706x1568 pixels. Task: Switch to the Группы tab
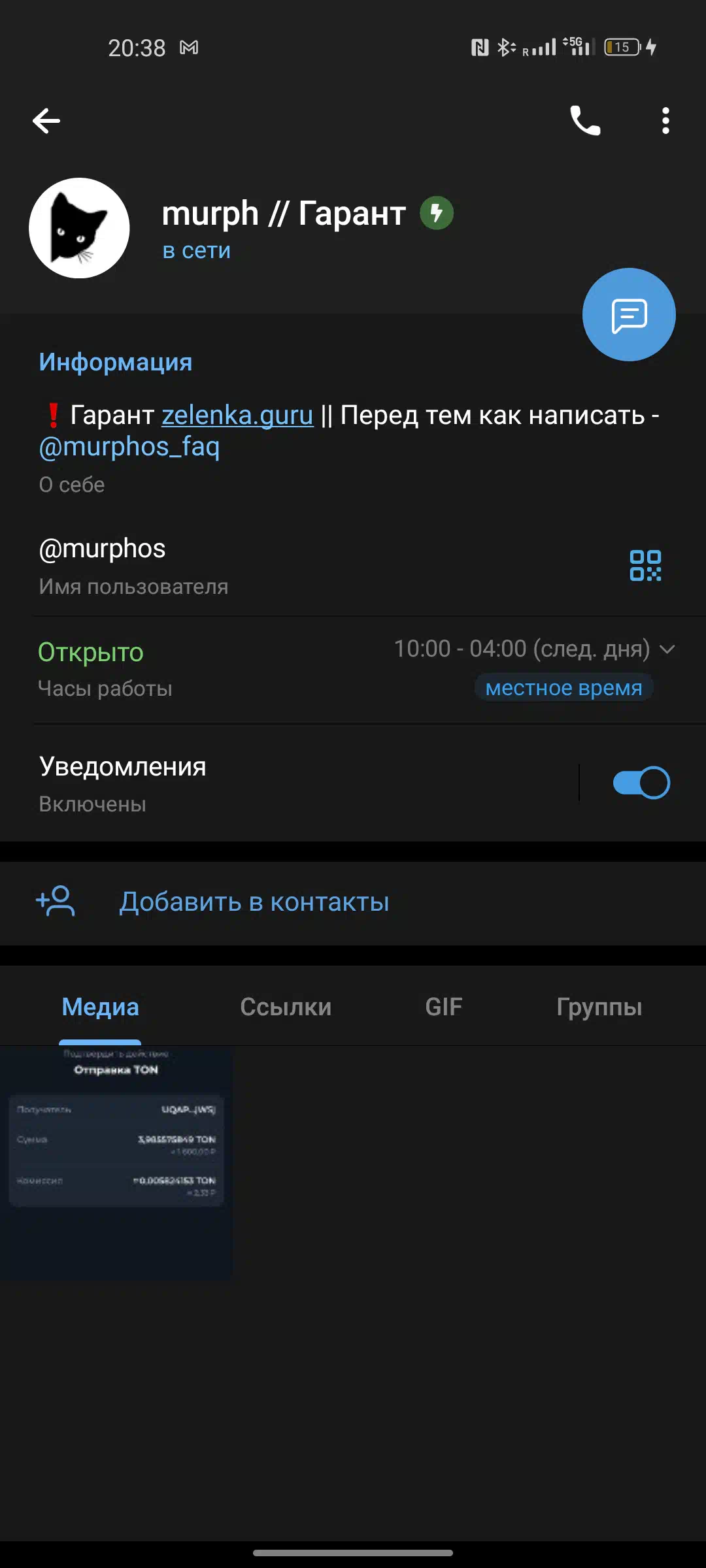click(599, 1007)
